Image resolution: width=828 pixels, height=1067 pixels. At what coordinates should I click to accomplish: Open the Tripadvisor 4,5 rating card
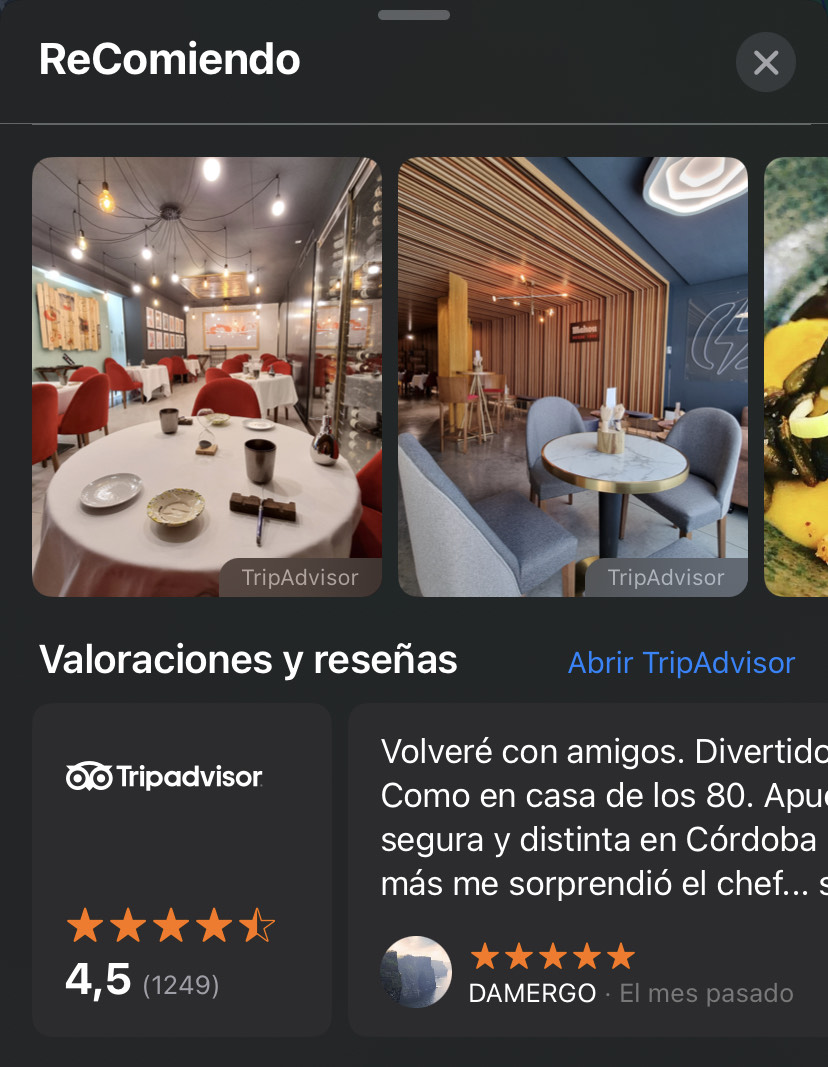coord(182,869)
